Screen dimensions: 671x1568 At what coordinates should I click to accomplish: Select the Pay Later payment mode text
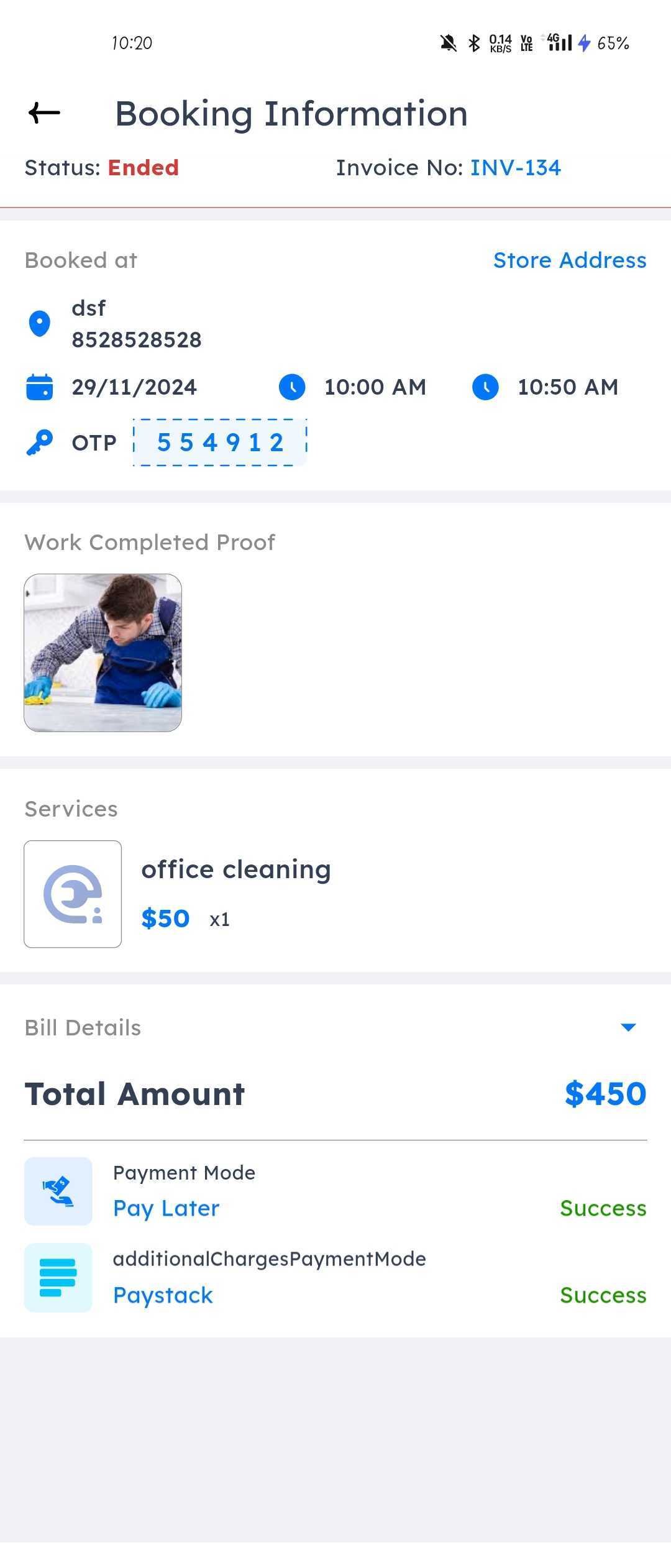[x=166, y=1208]
